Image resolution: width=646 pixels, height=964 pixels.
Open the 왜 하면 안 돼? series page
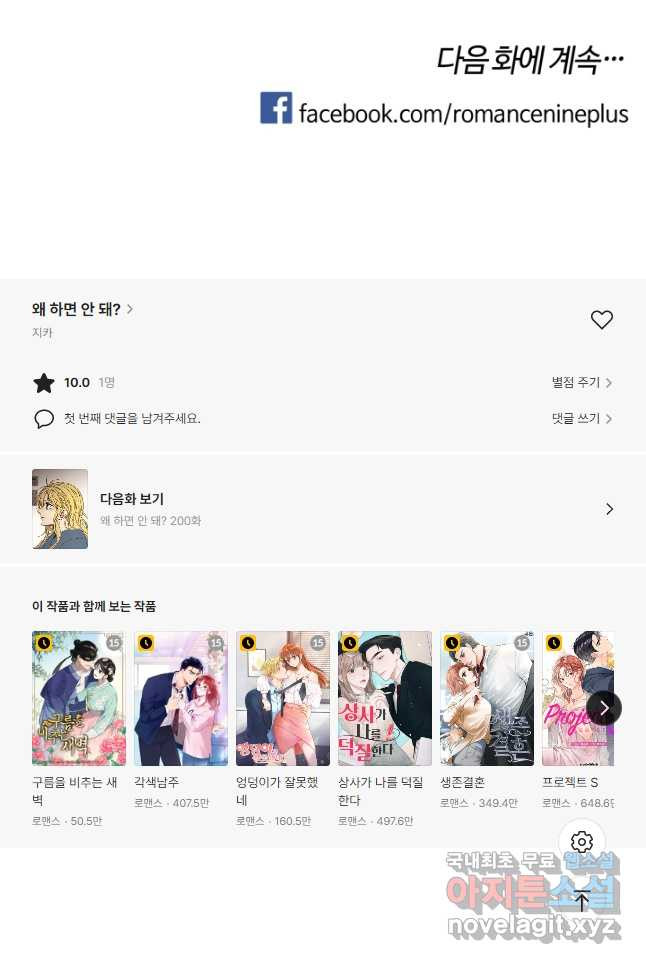(82, 309)
